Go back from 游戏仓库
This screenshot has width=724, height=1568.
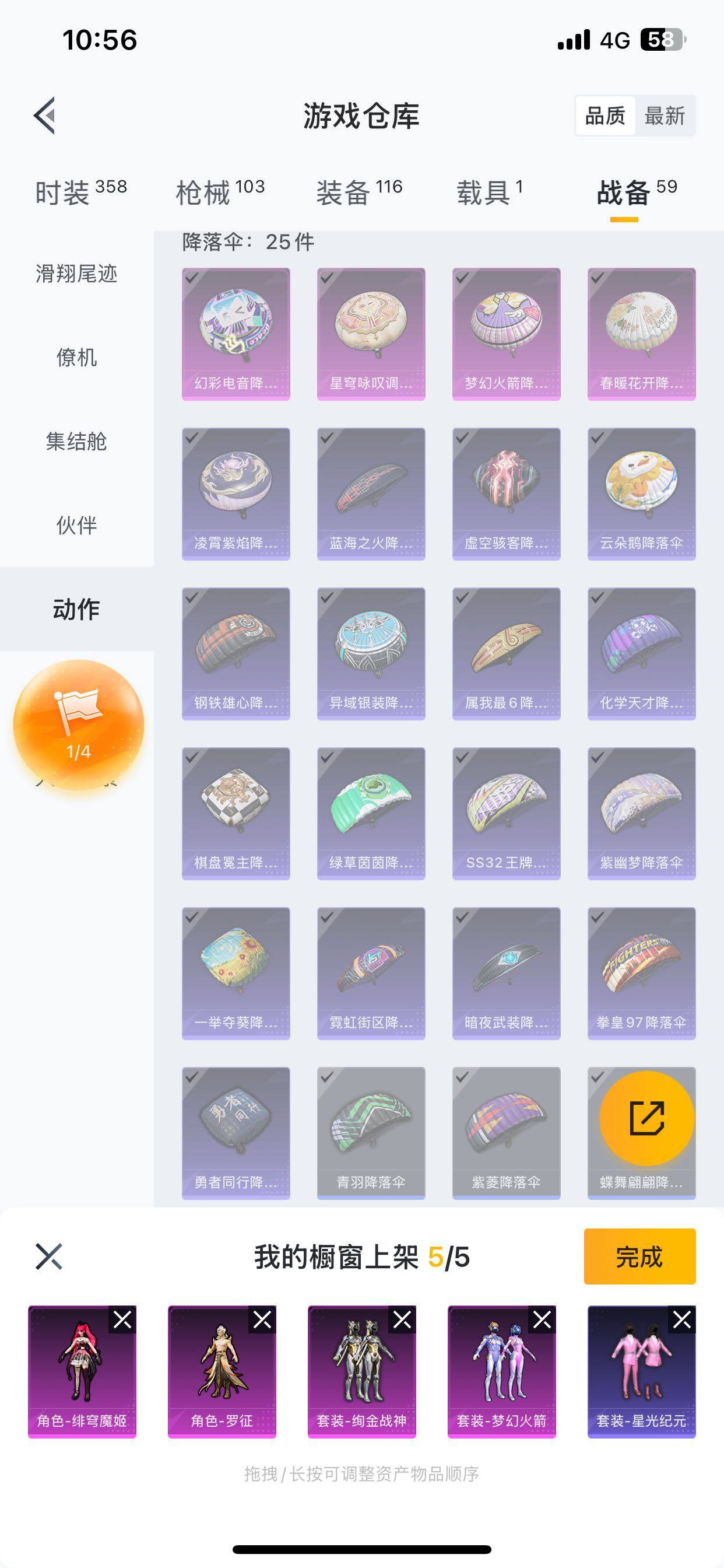click(45, 115)
